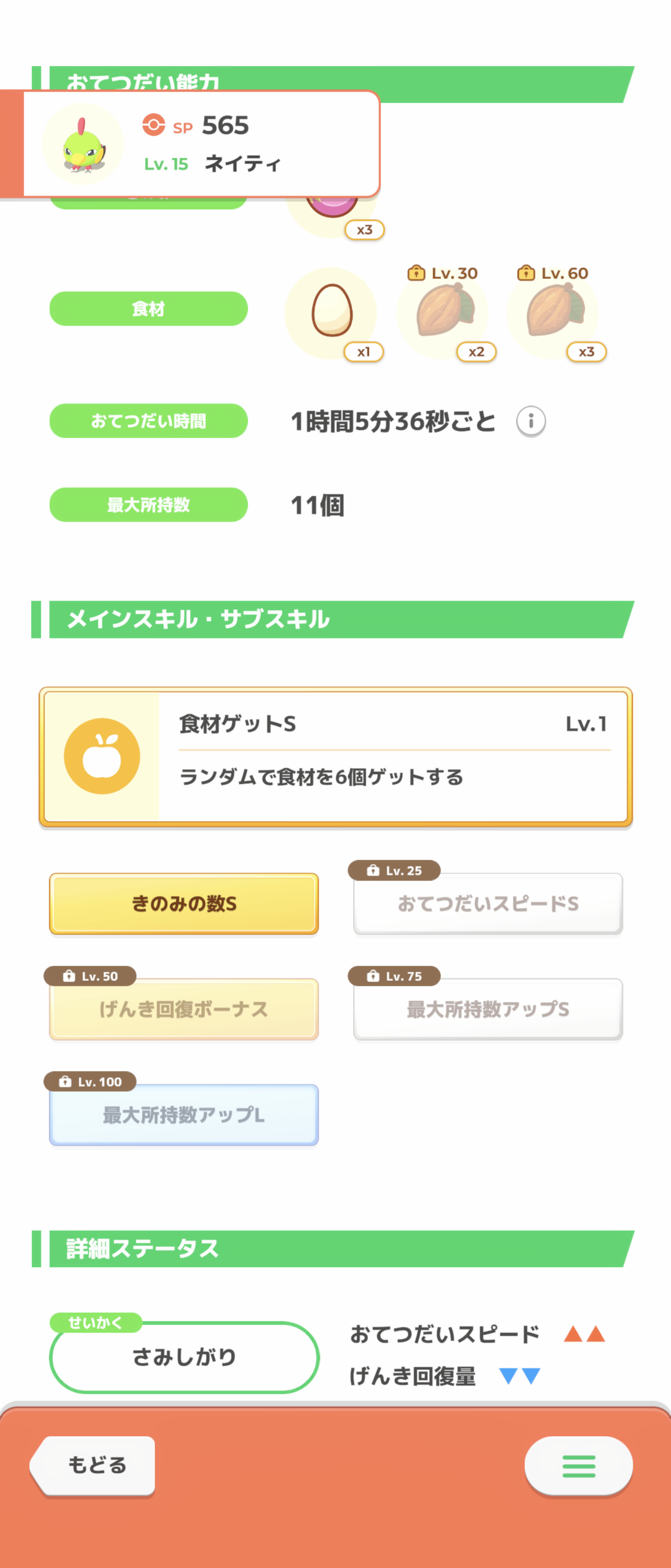Screen dimensions: 671x1568
Task: Tap the egg ingredient icon
Action: [x=331, y=311]
